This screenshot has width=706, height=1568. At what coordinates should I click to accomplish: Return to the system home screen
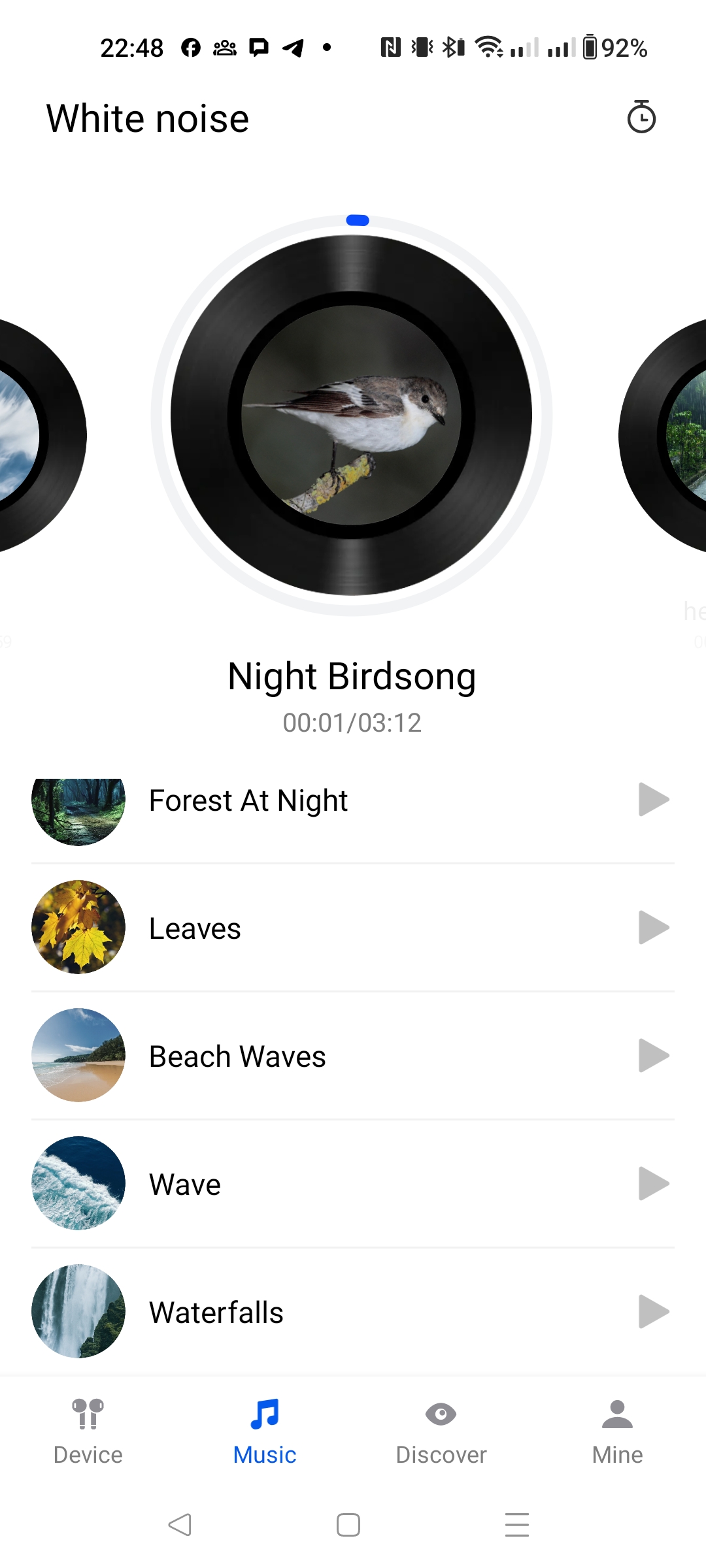pyautogui.click(x=348, y=1525)
